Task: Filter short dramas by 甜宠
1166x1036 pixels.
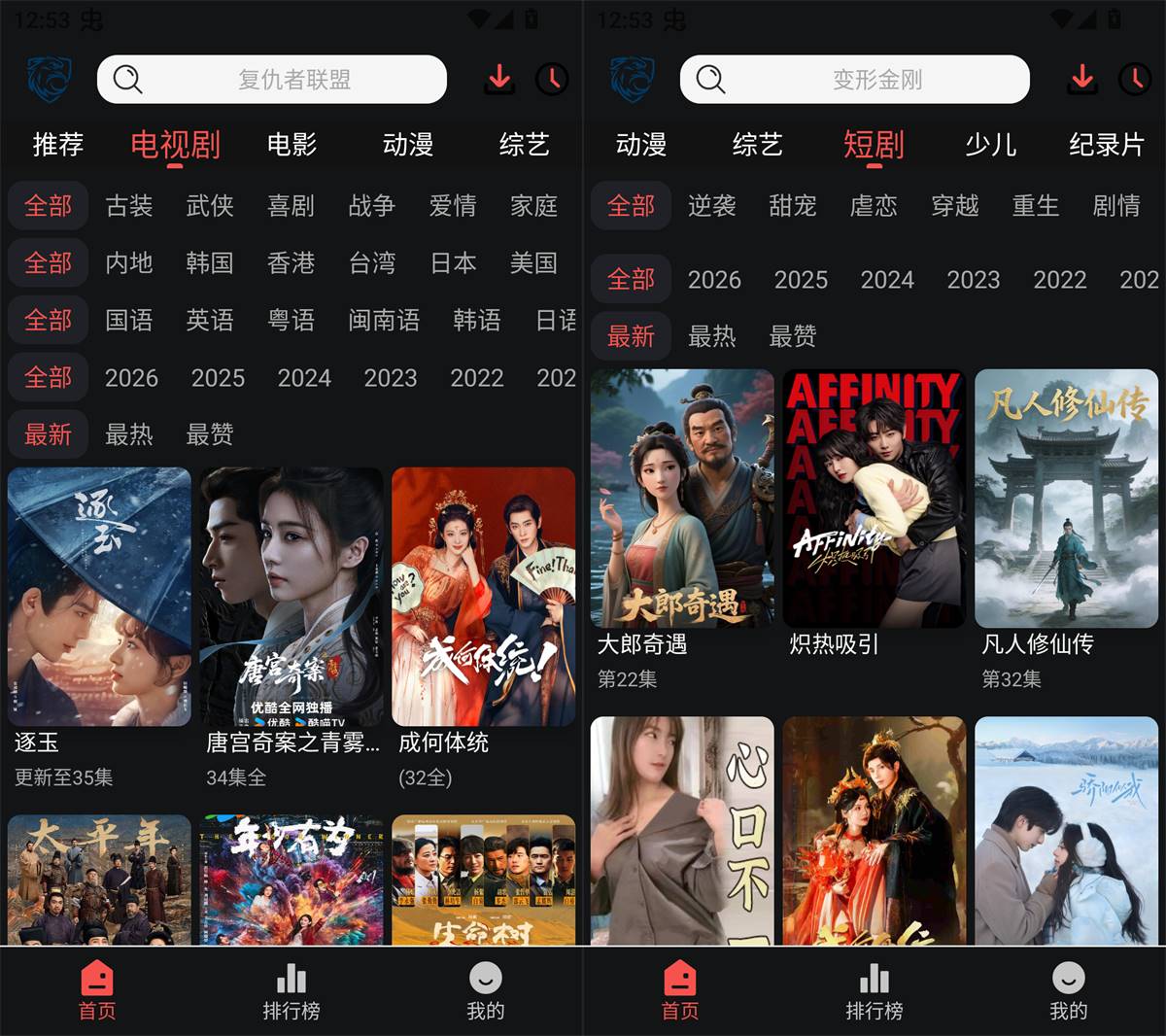Action: (793, 206)
